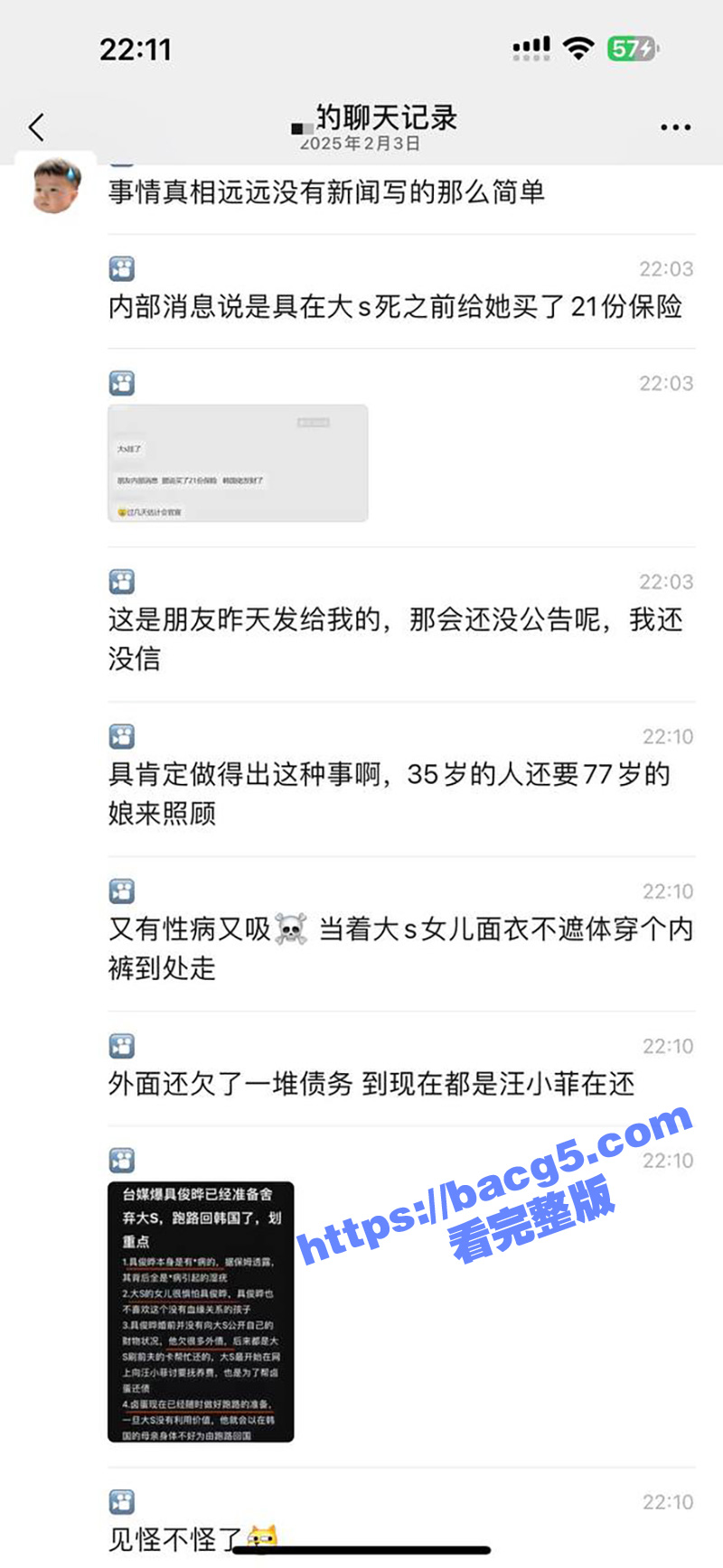
Task: Tap the back chevron to exit chat history
Action: point(36,126)
